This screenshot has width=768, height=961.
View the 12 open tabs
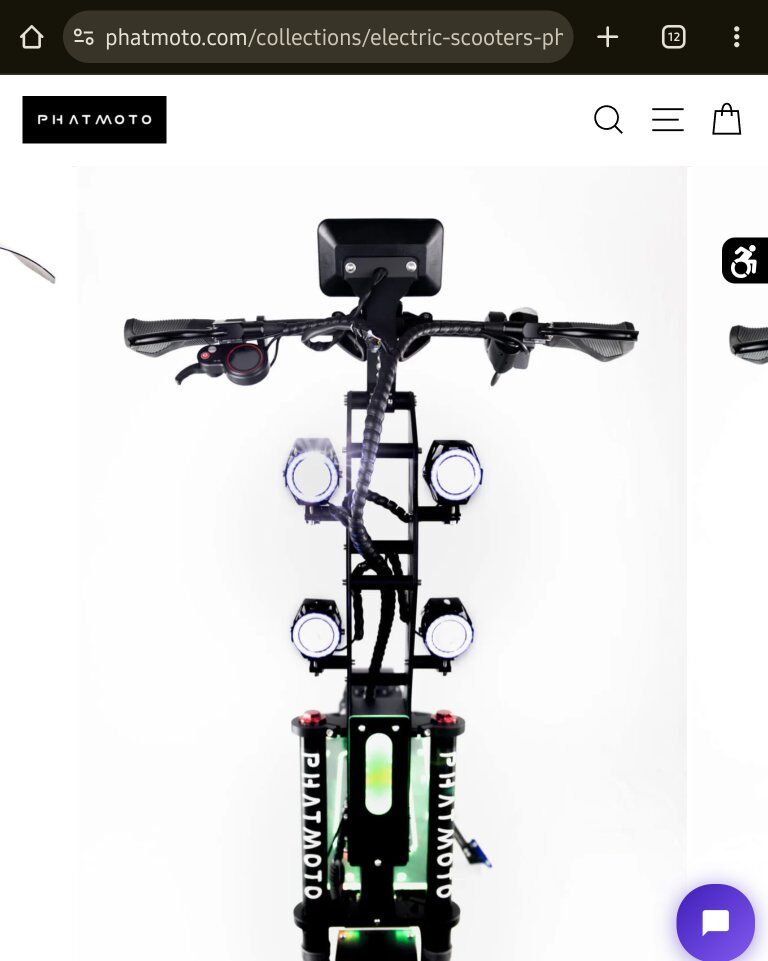[674, 38]
